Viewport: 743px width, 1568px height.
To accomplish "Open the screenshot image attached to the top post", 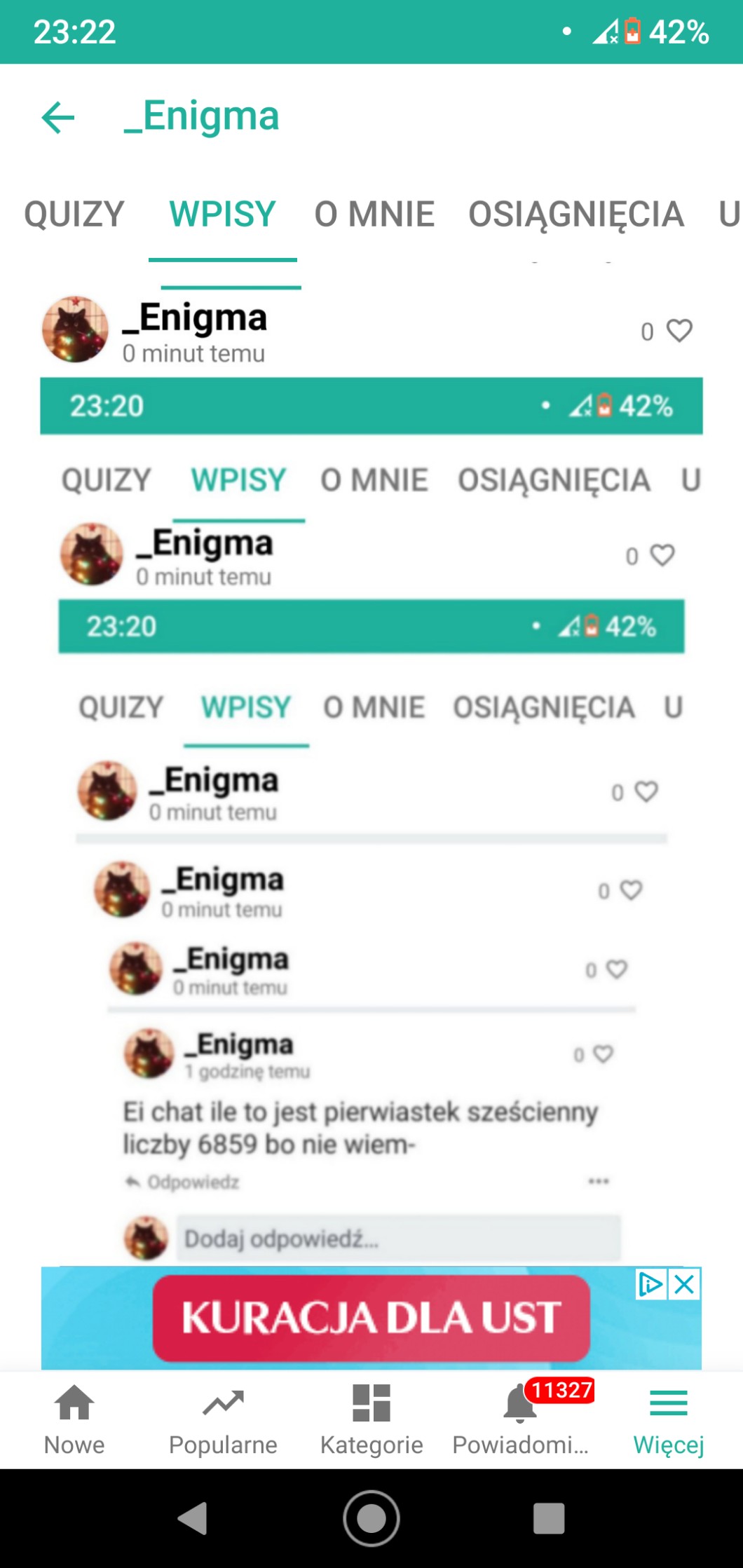I will (371, 771).
